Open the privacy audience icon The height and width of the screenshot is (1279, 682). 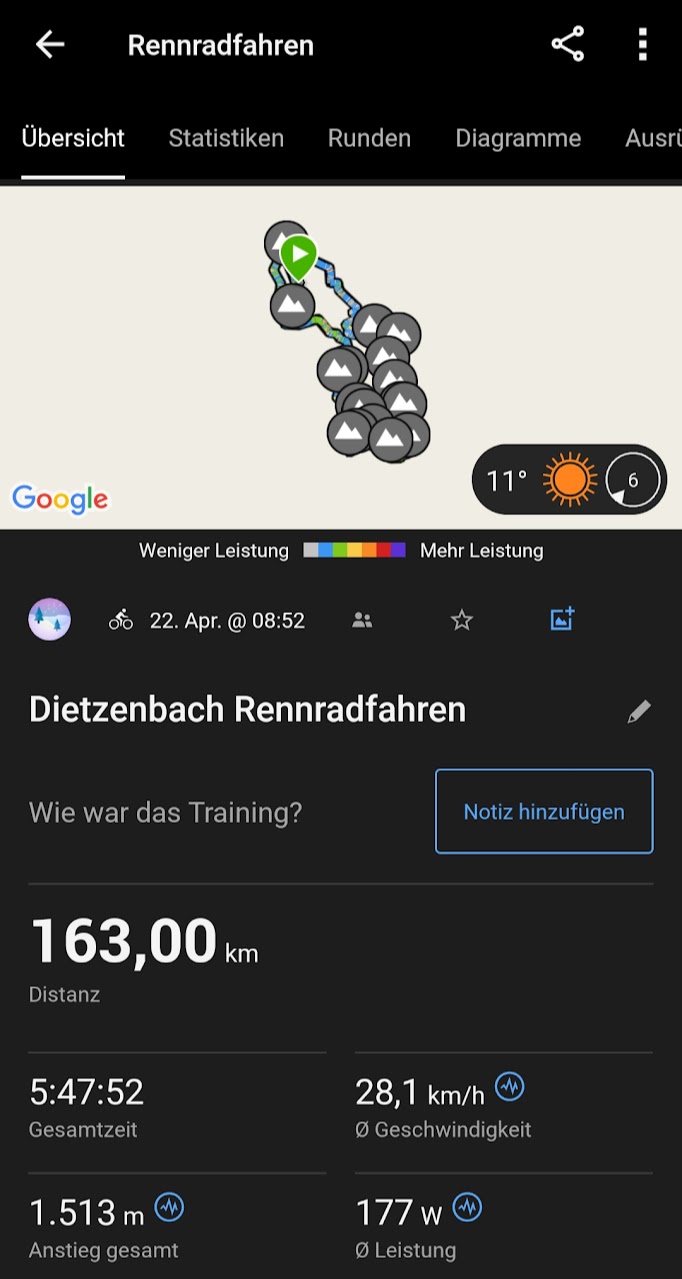click(362, 621)
